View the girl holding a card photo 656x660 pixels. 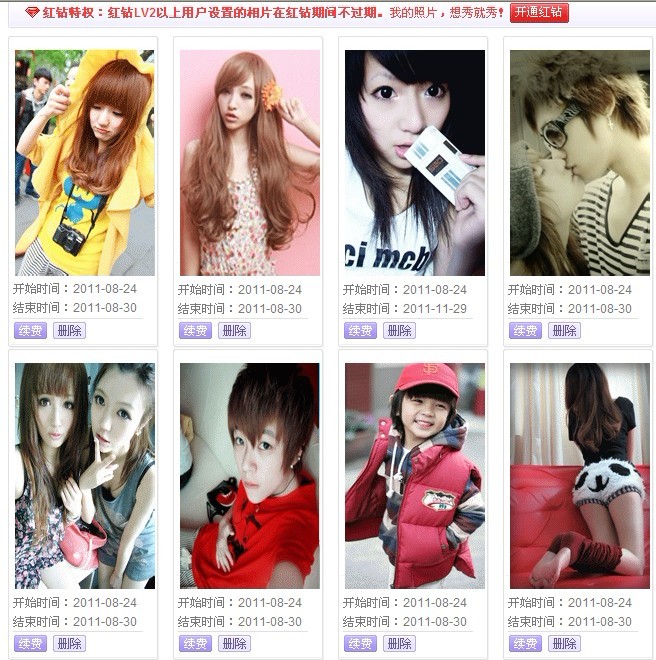coord(415,162)
